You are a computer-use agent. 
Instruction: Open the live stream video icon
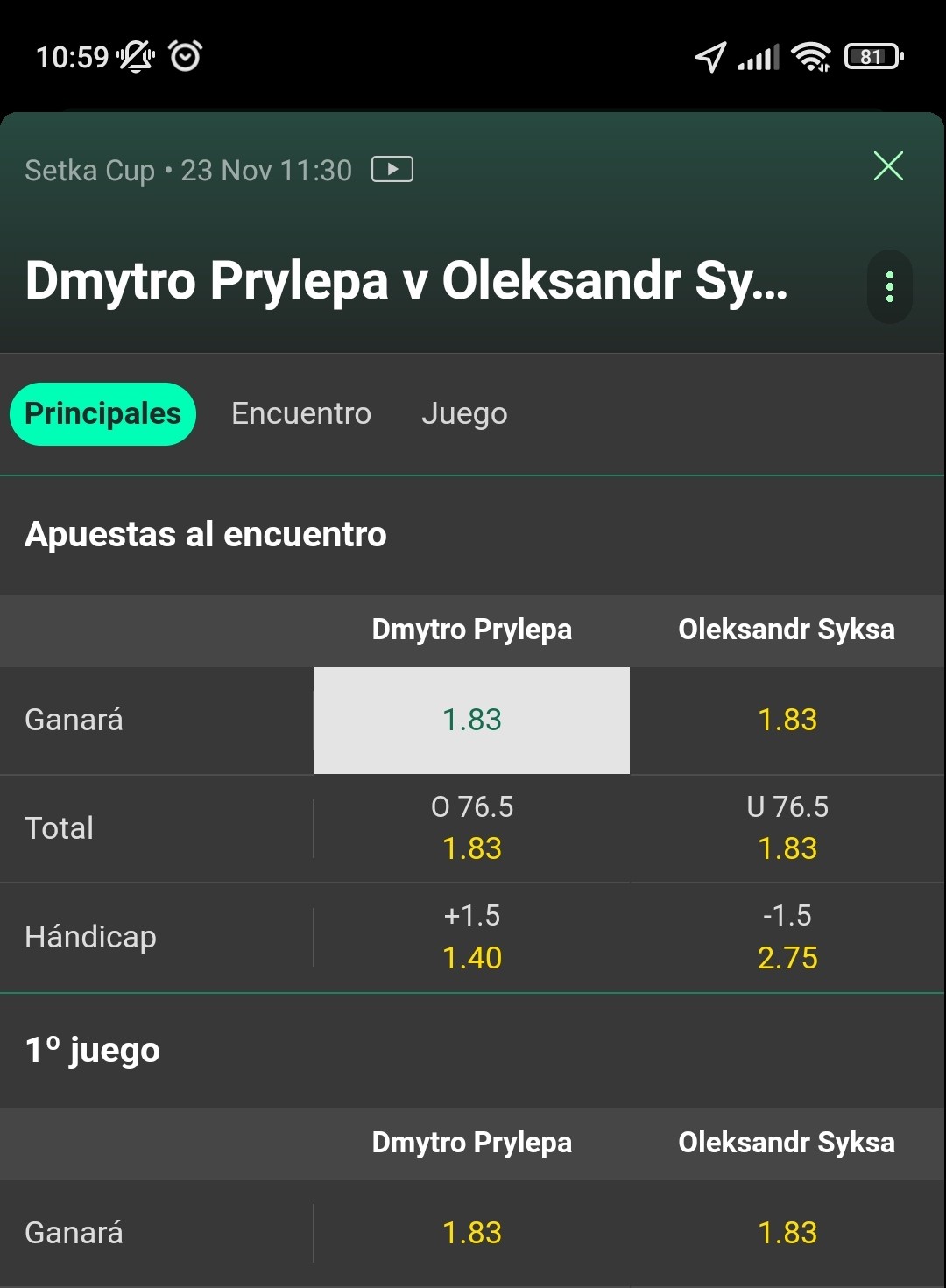[x=392, y=169]
